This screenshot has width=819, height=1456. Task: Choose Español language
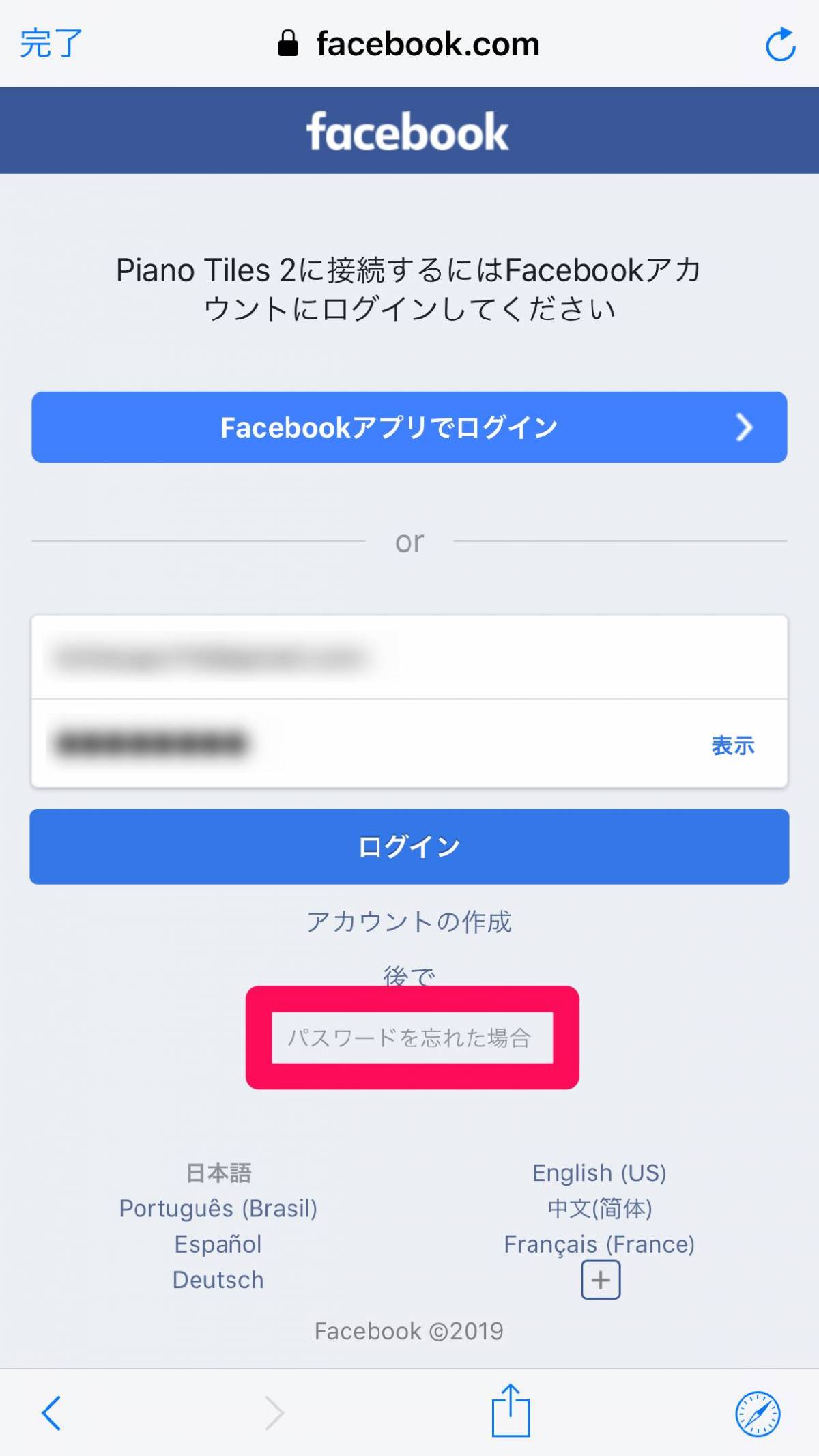pyautogui.click(x=218, y=1244)
